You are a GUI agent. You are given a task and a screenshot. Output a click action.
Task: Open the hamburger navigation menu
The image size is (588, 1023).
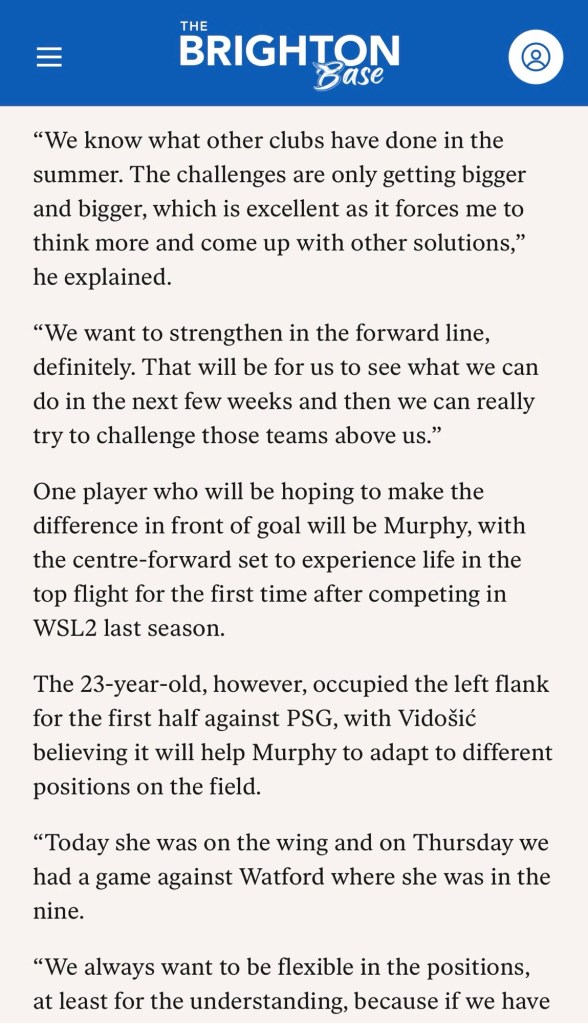tap(49, 57)
